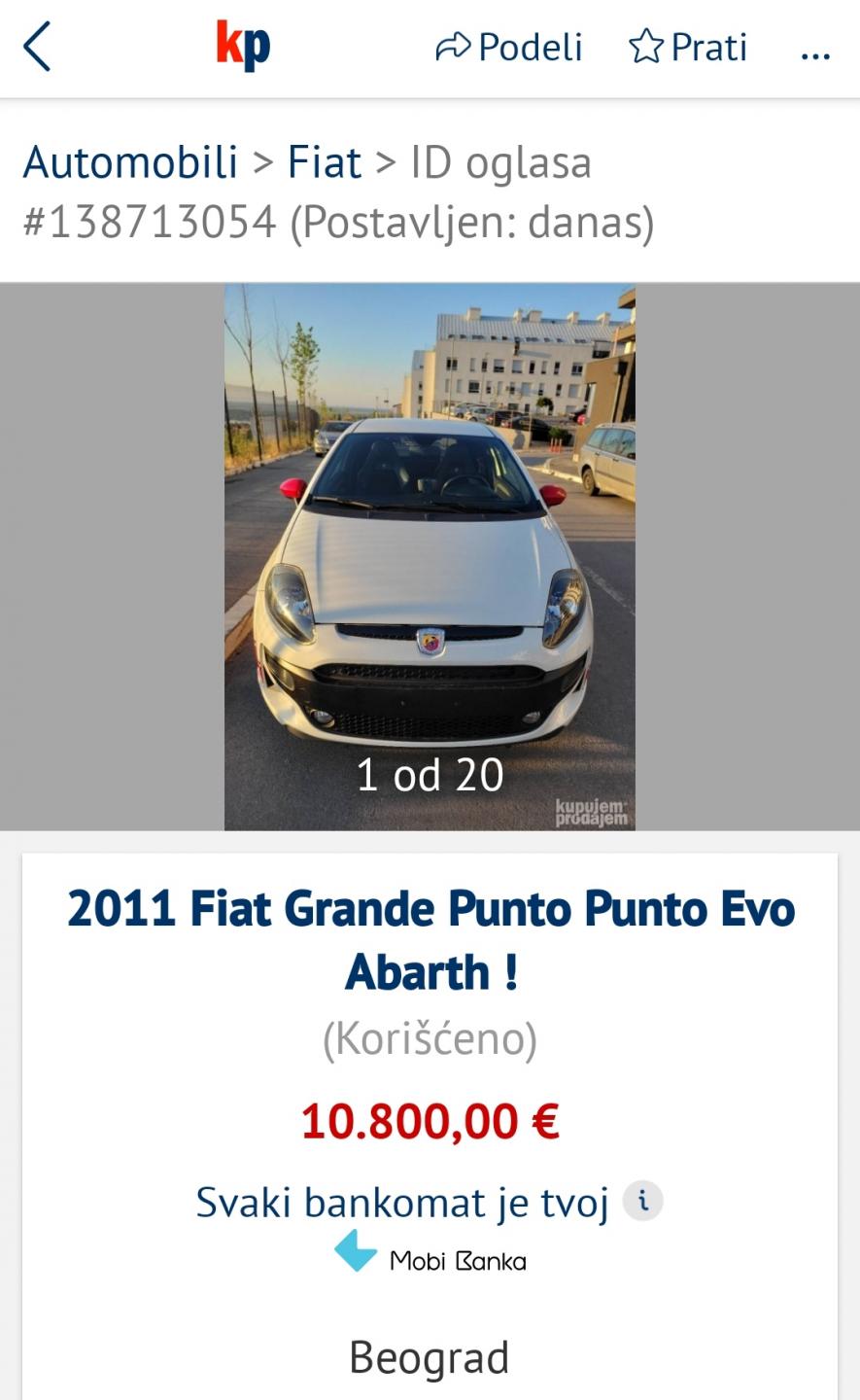Open the three-dot overflow menu

(815, 55)
